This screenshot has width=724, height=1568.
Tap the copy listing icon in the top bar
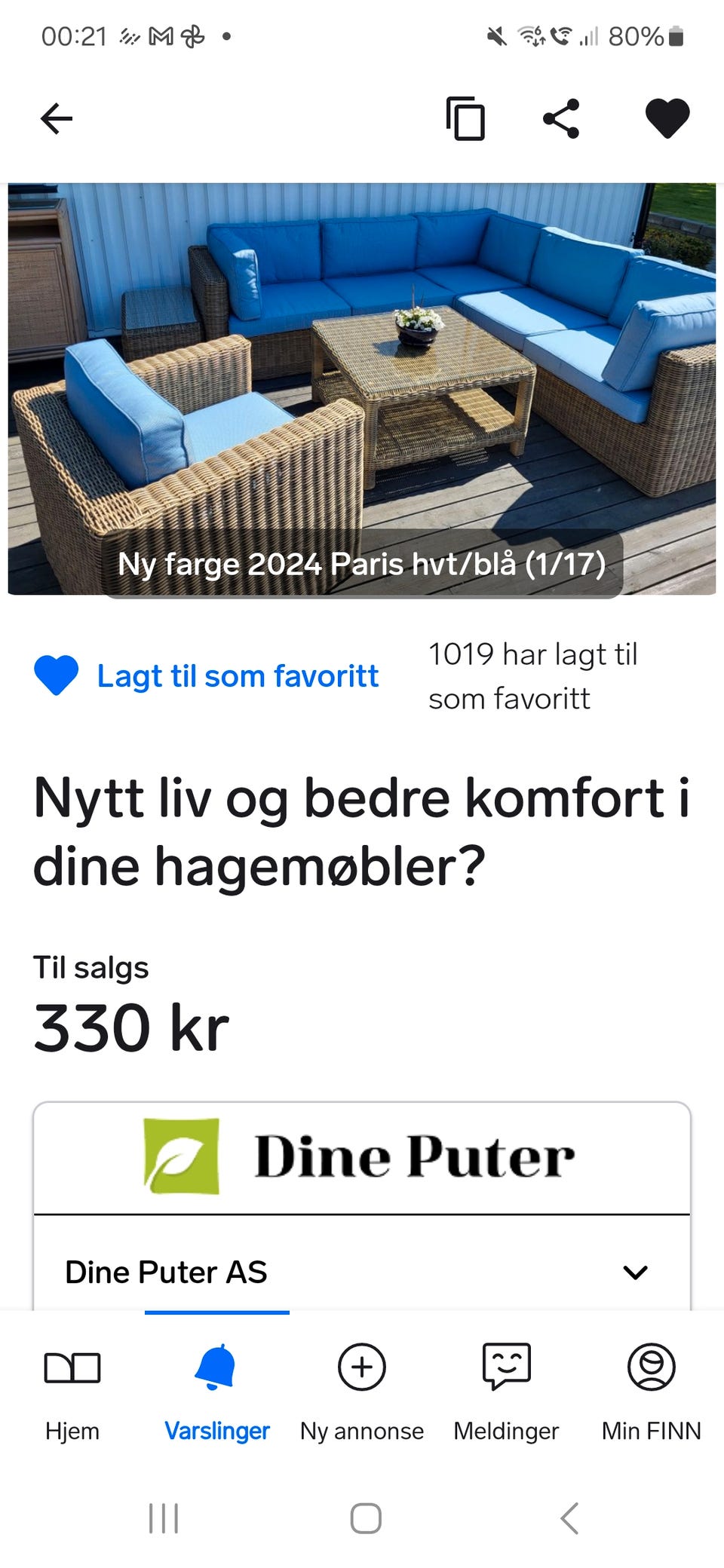(466, 118)
